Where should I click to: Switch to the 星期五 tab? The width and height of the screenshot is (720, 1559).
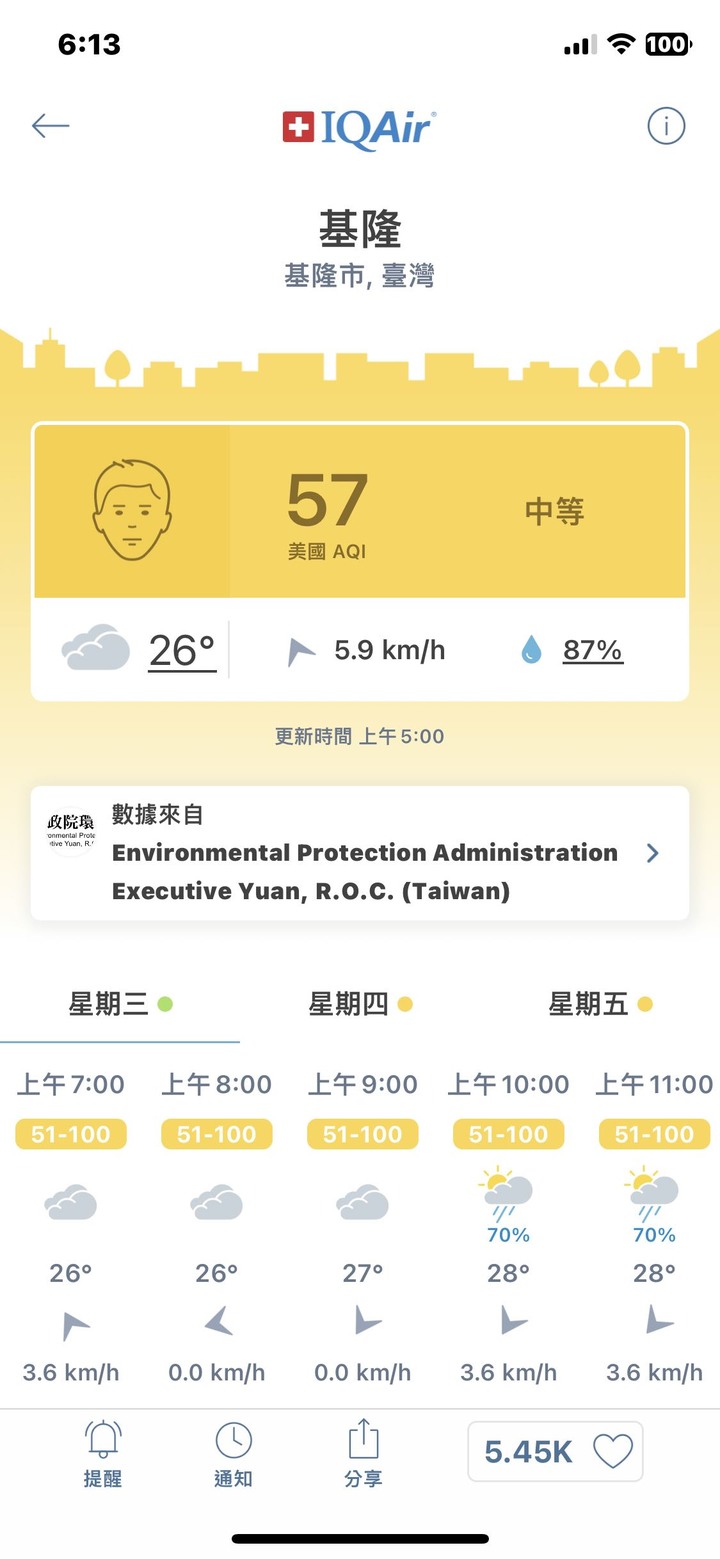600,1004
